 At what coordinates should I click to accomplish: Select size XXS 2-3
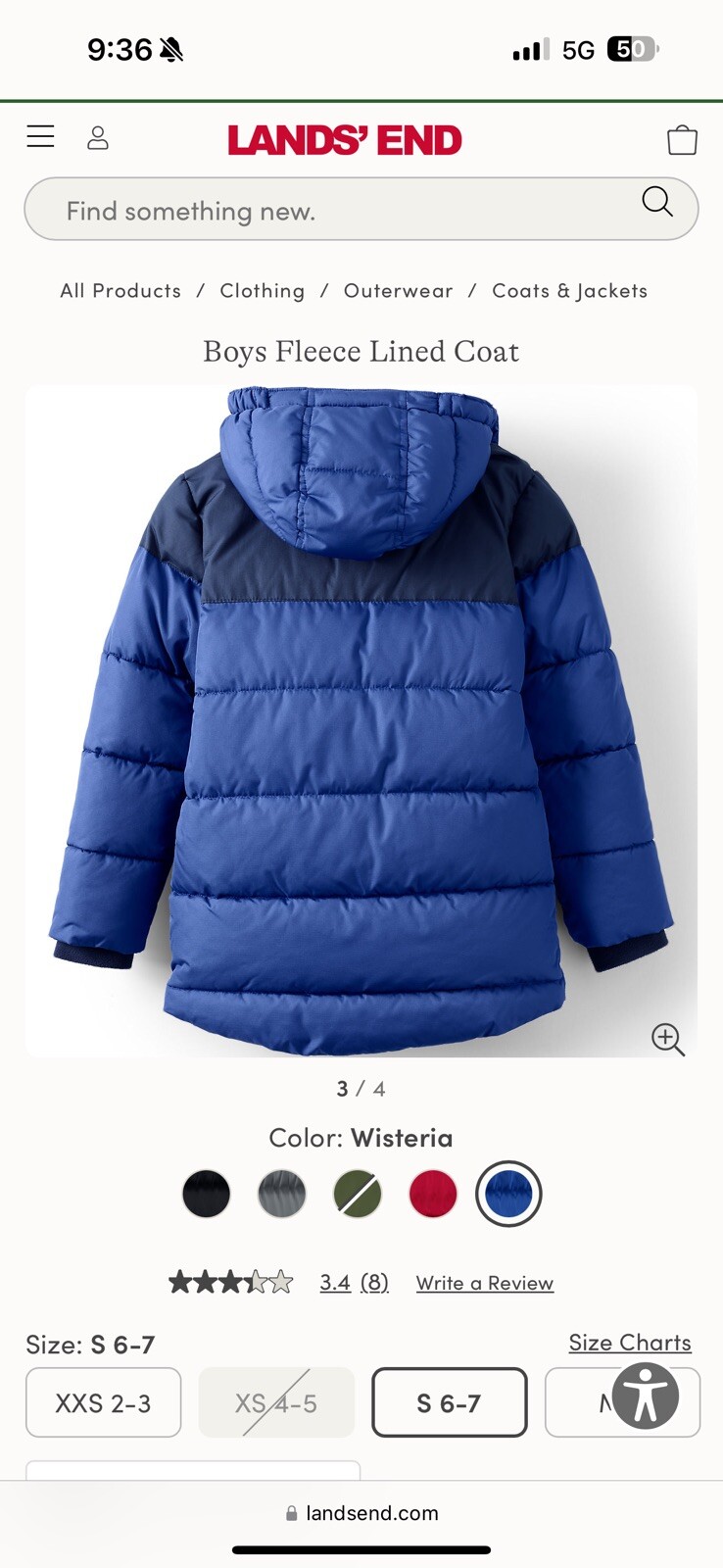coord(104,1402)
